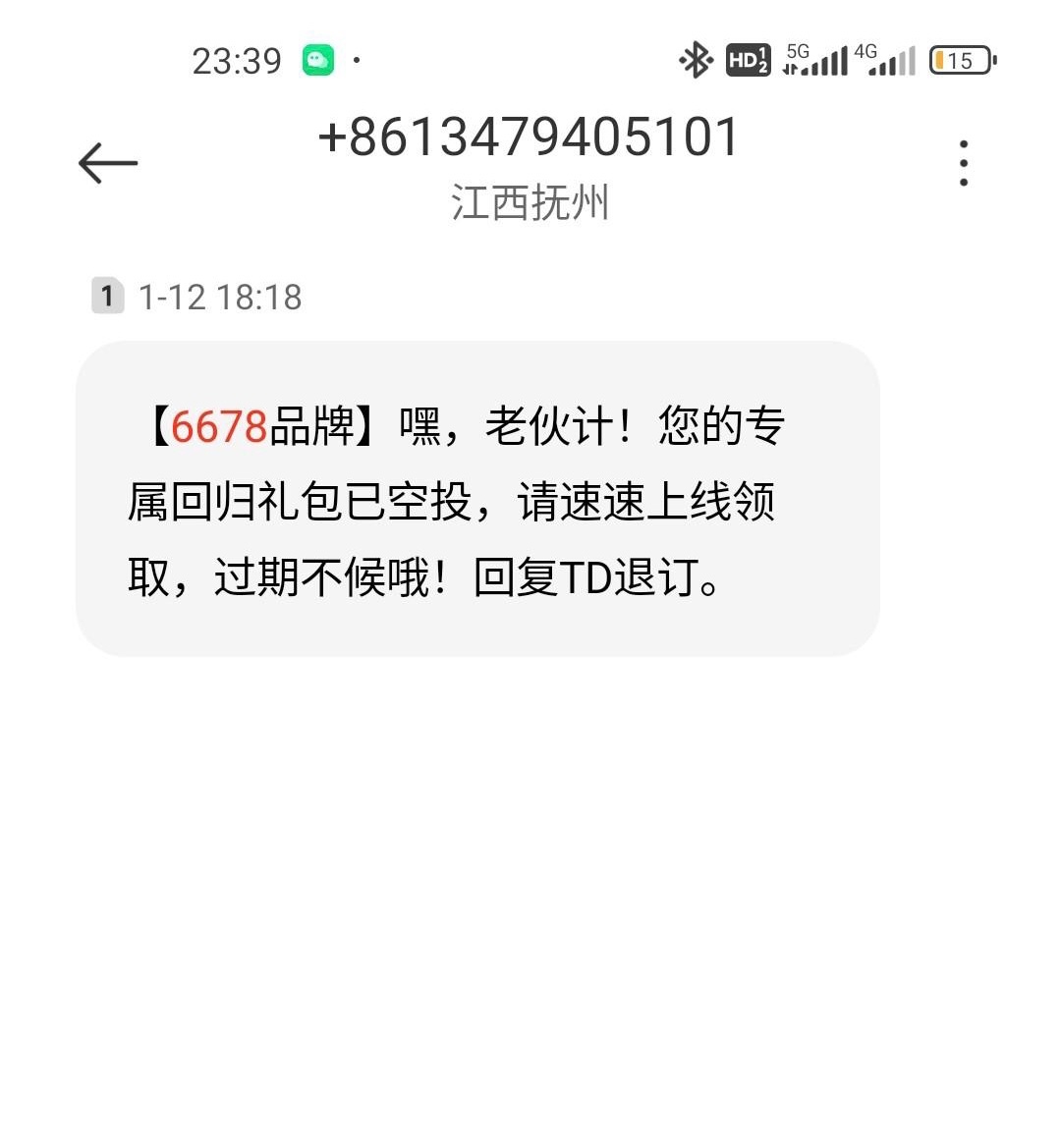Viewport: 1061px width, 1148px height.
Task: Tap the red 6678 number link
Action: 219,427
